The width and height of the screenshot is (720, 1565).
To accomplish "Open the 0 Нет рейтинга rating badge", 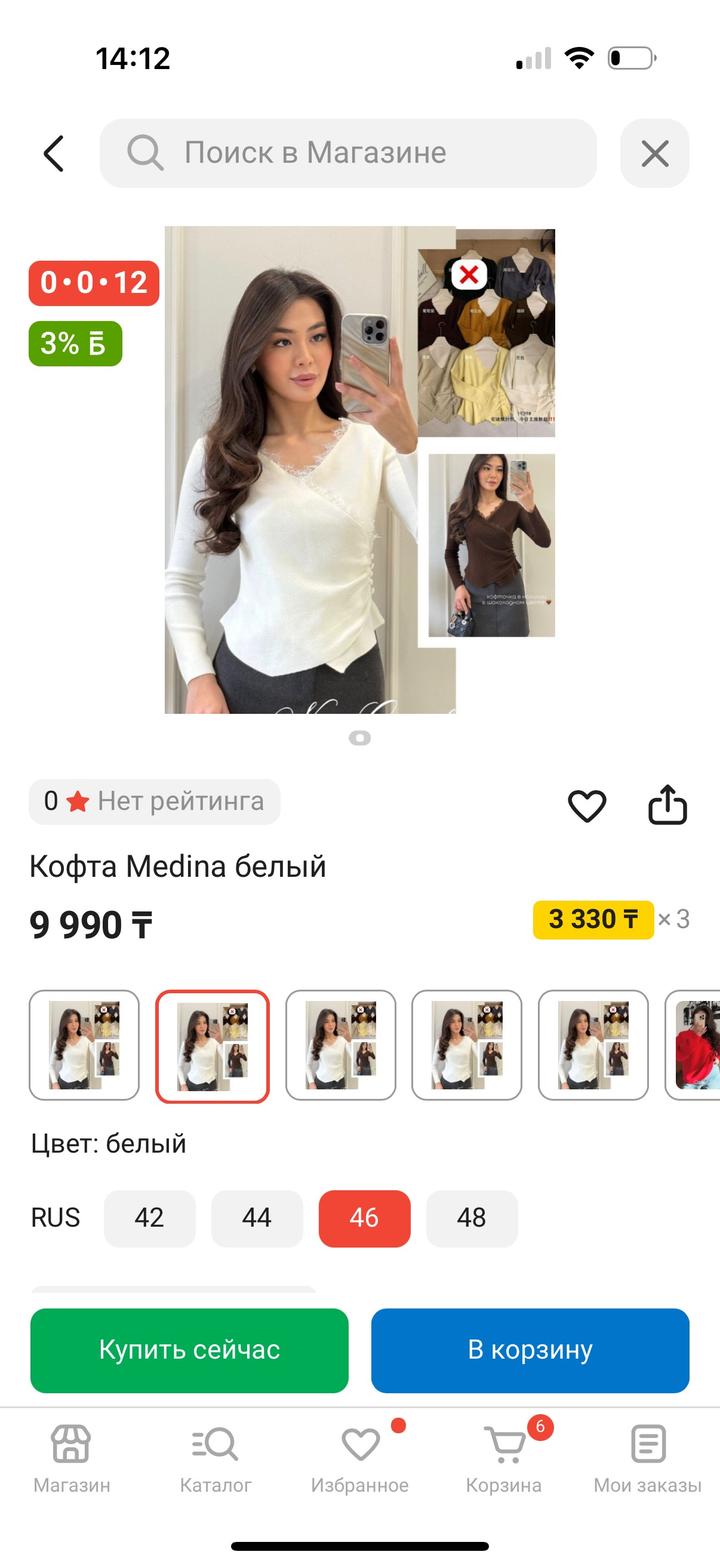I will point(155,801).
